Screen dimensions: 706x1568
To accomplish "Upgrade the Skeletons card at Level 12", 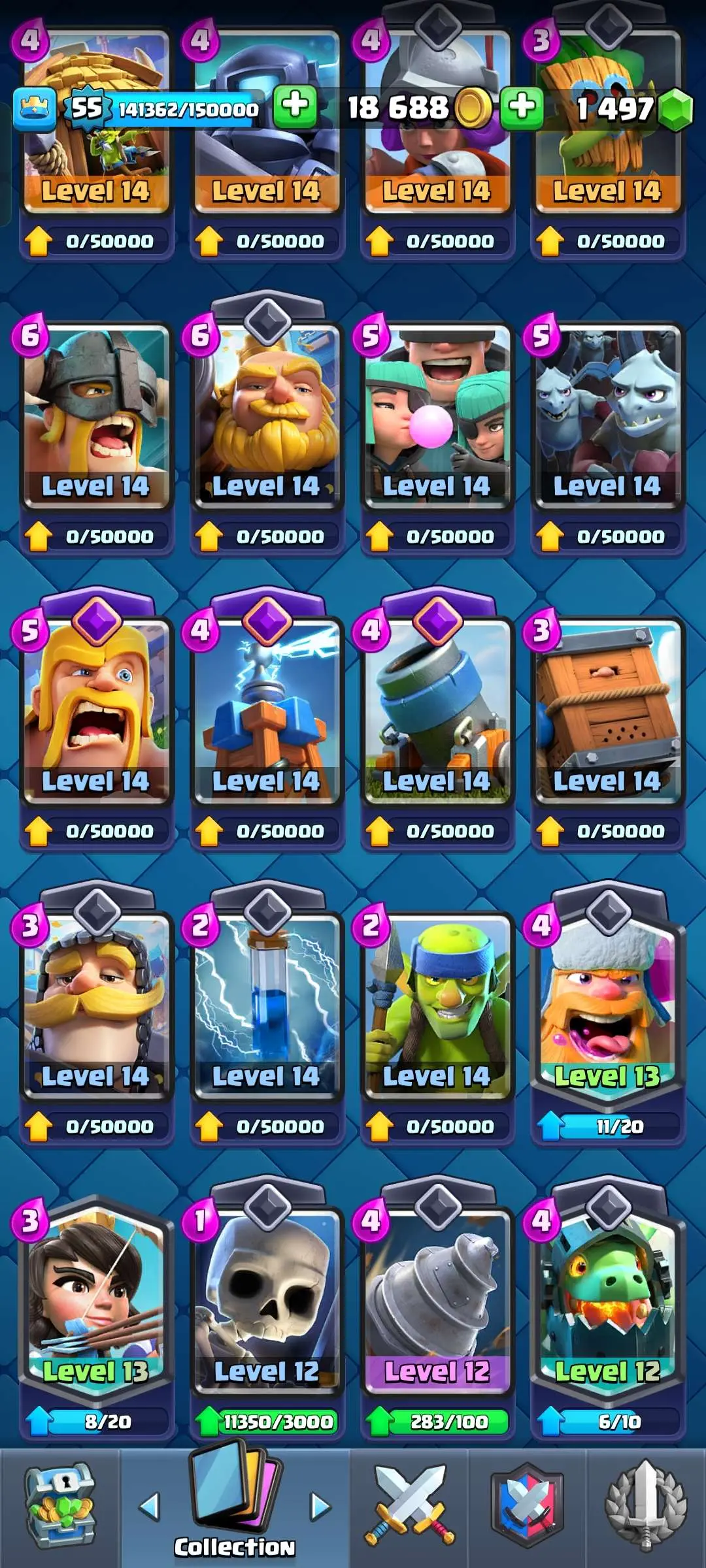I will 267,1421.
